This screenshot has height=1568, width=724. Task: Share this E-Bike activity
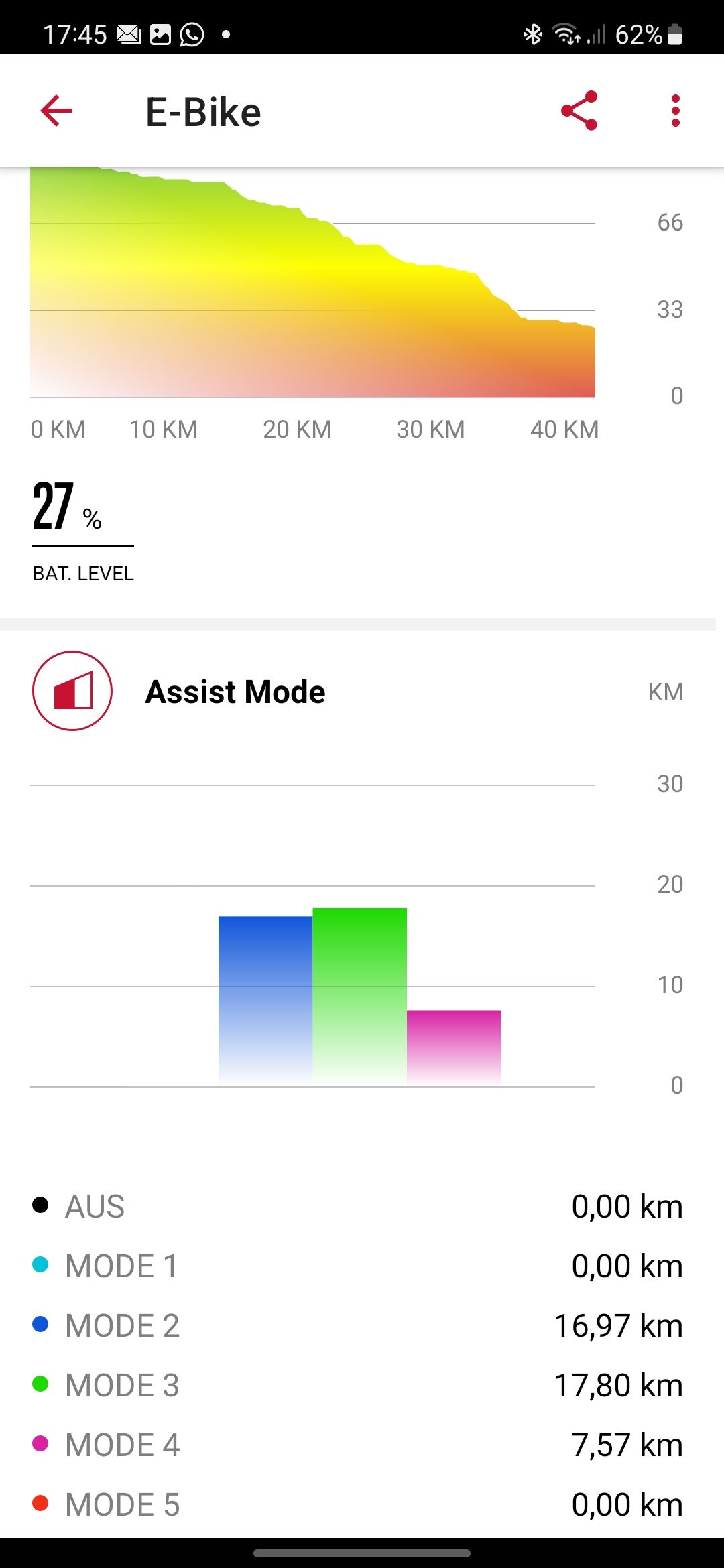pyautogui.click(x=579, y=111)
